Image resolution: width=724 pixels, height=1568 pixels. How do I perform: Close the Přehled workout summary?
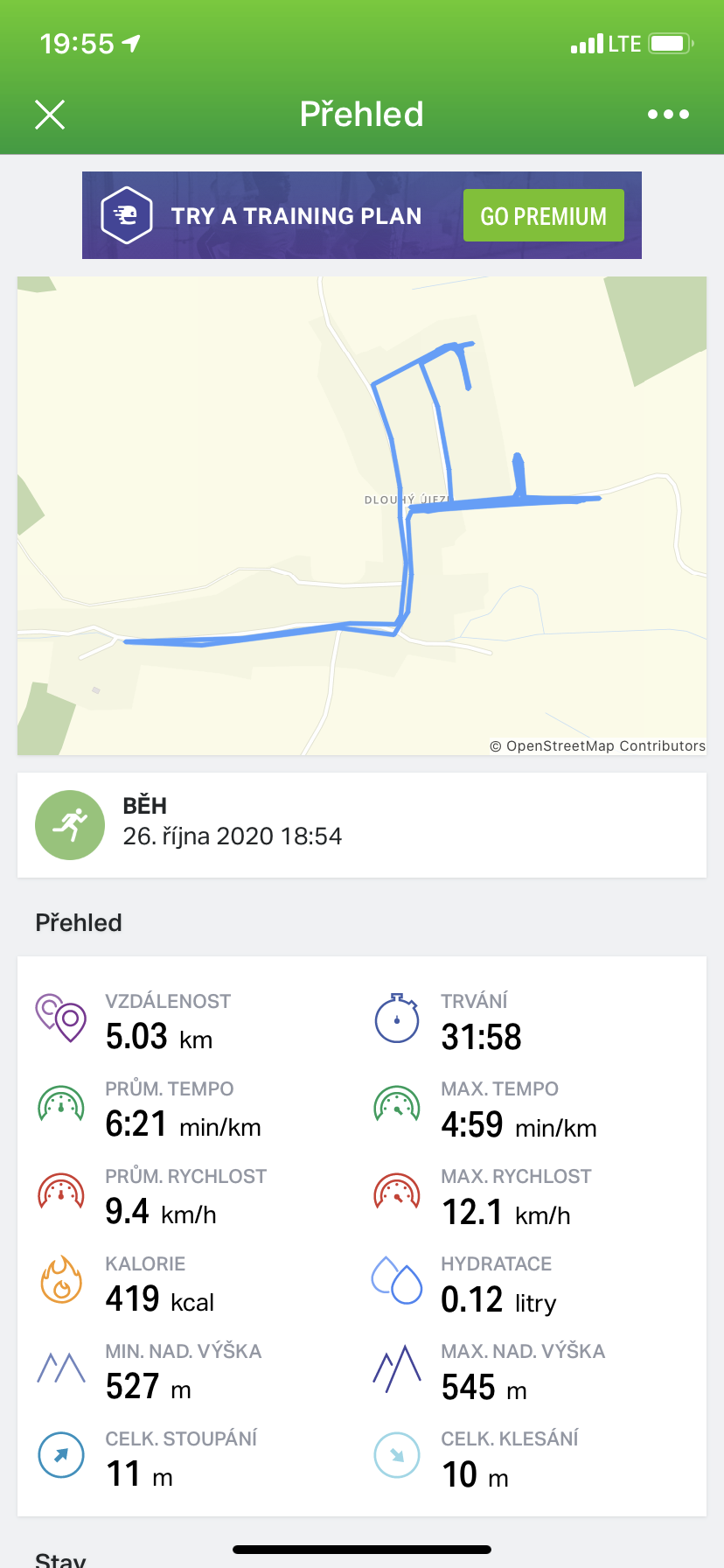click(50, 115)
